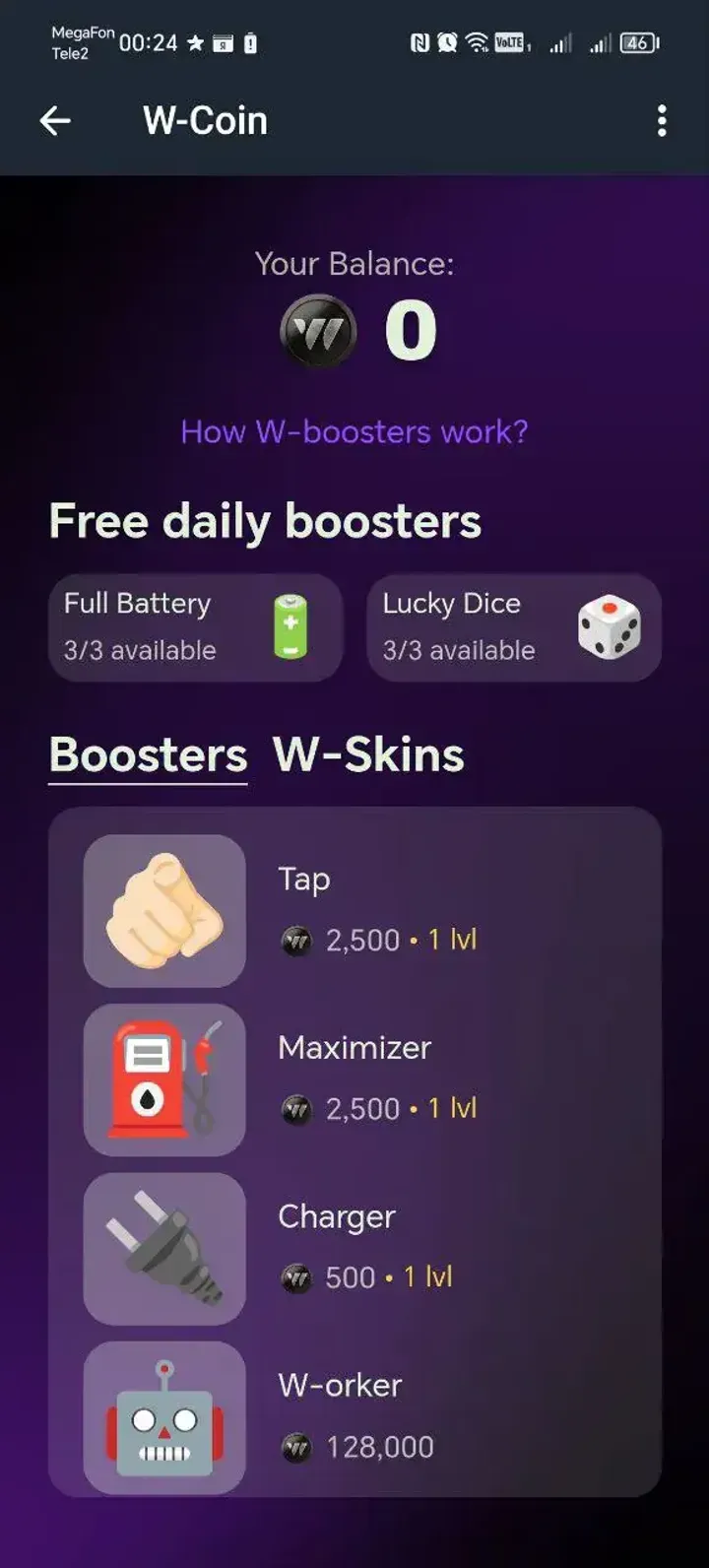Open the W-orker booster for 128,000
The width and height of the screenshot is (709, 1568).
click(354, 1416)
